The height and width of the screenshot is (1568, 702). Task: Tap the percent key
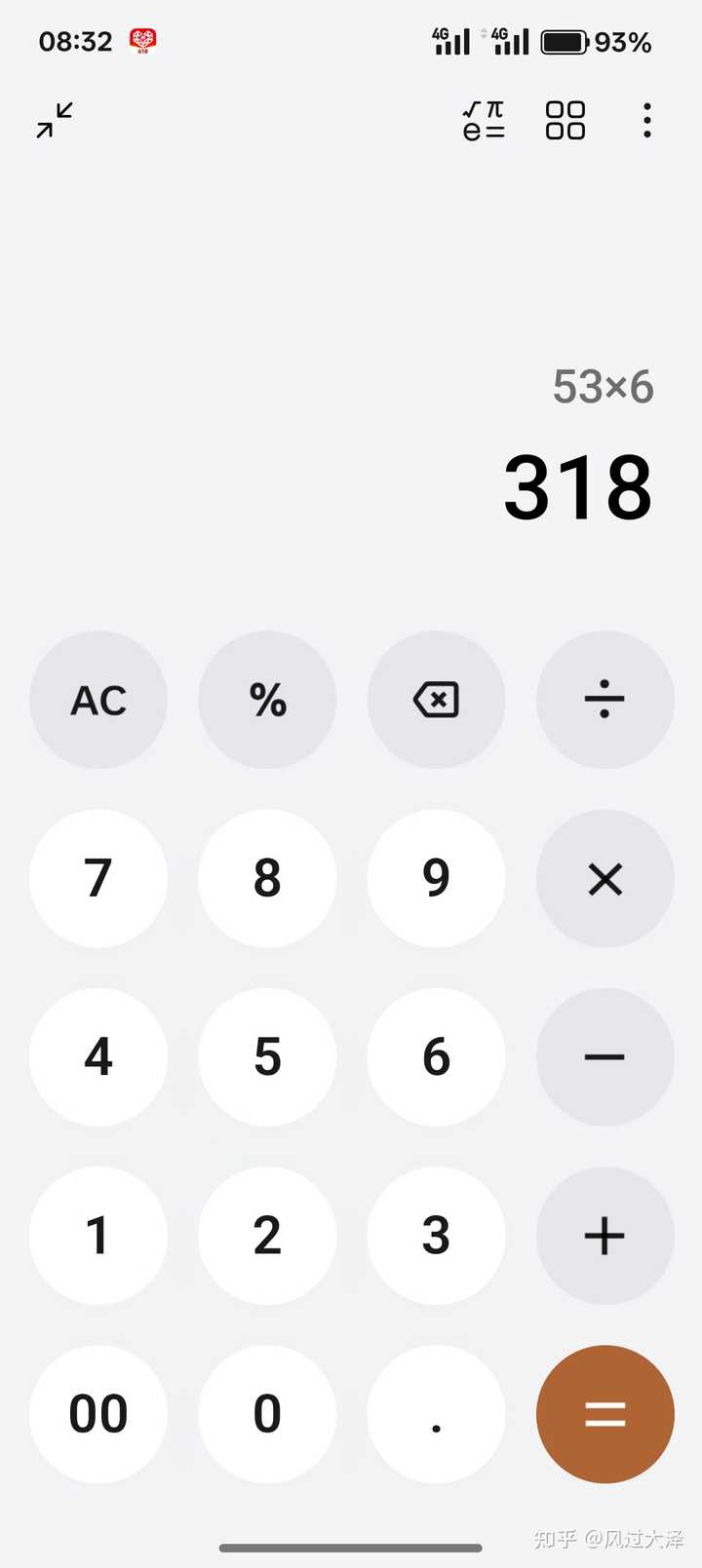tap(267, 700)
